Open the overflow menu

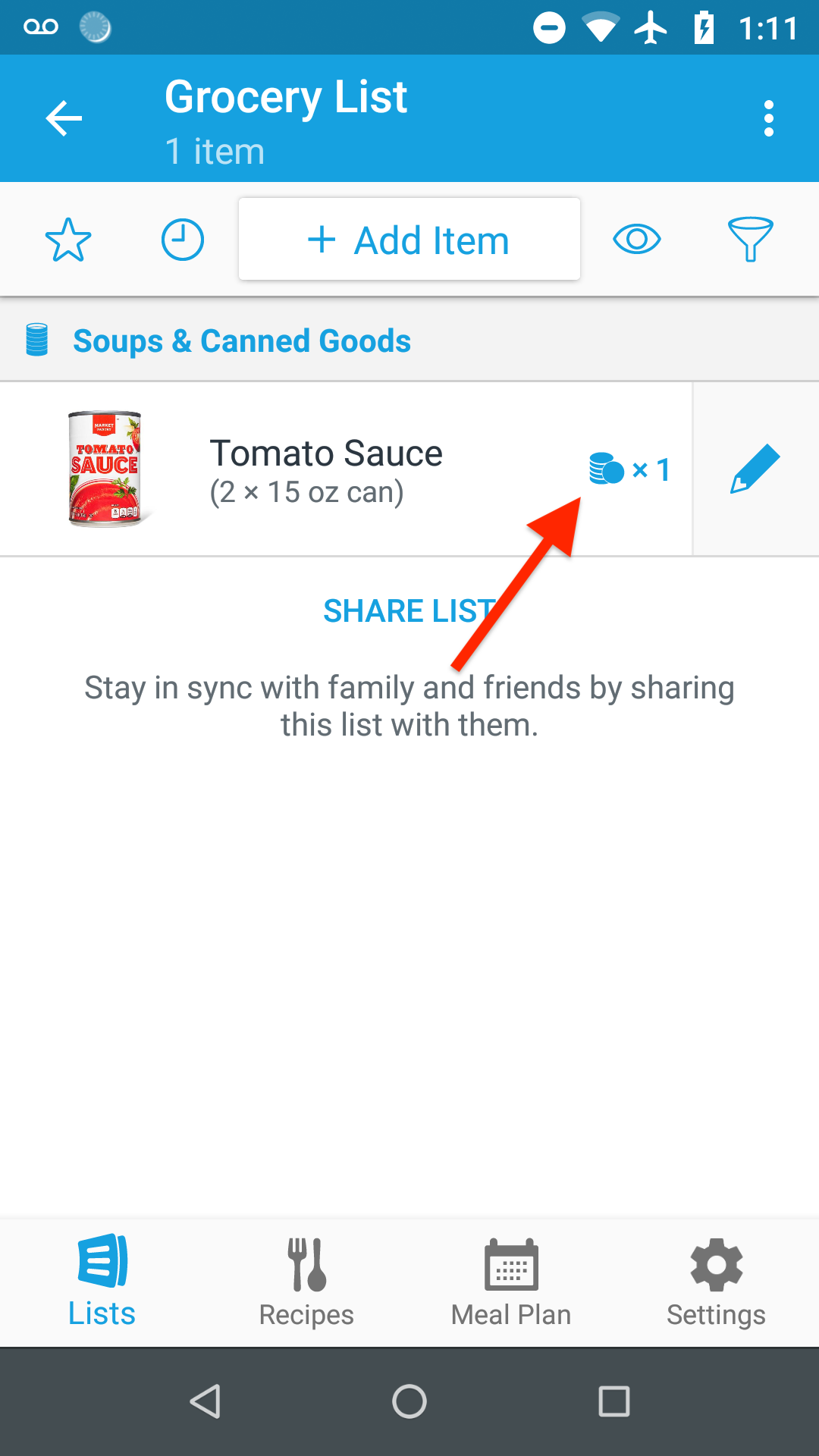[x=769, y=118]
